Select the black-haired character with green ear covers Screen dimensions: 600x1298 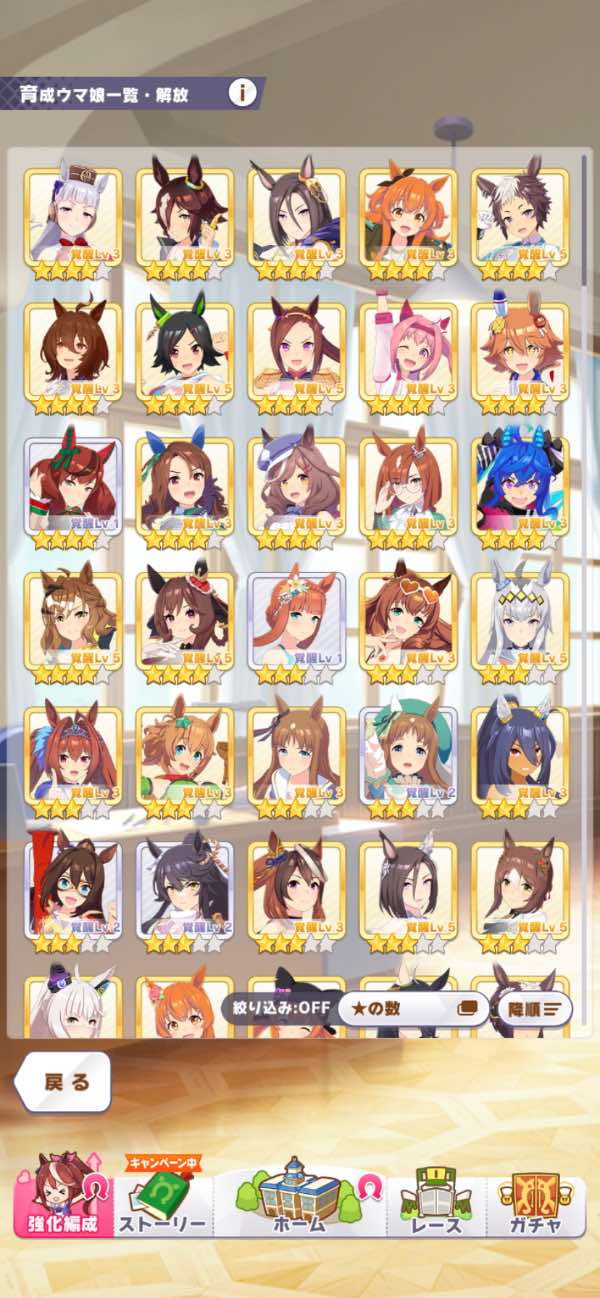point(184,350)
